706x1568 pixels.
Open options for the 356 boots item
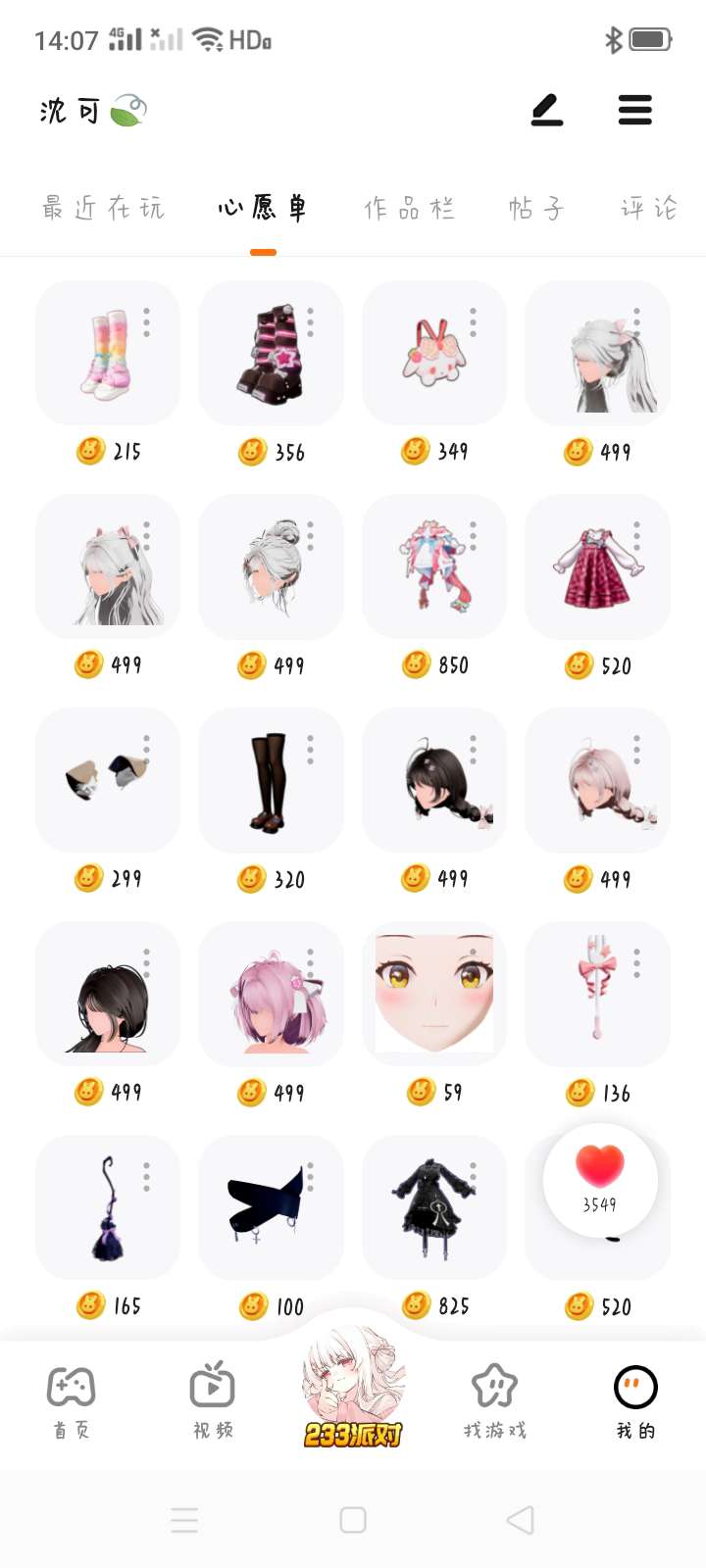[x=310, y=322]
